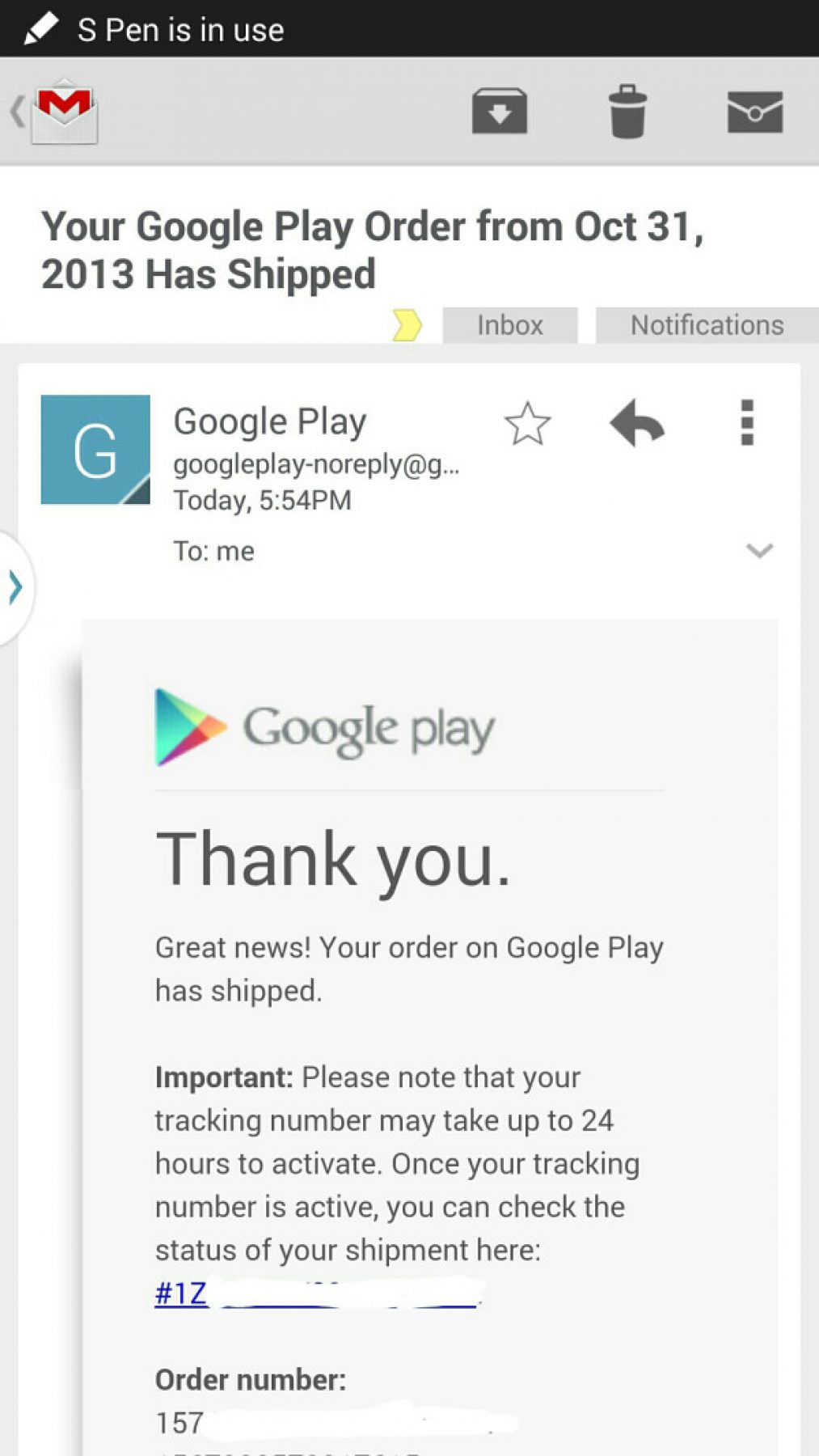Open the message overflow menu
The image size is (819, 1456).
[747, 423]
